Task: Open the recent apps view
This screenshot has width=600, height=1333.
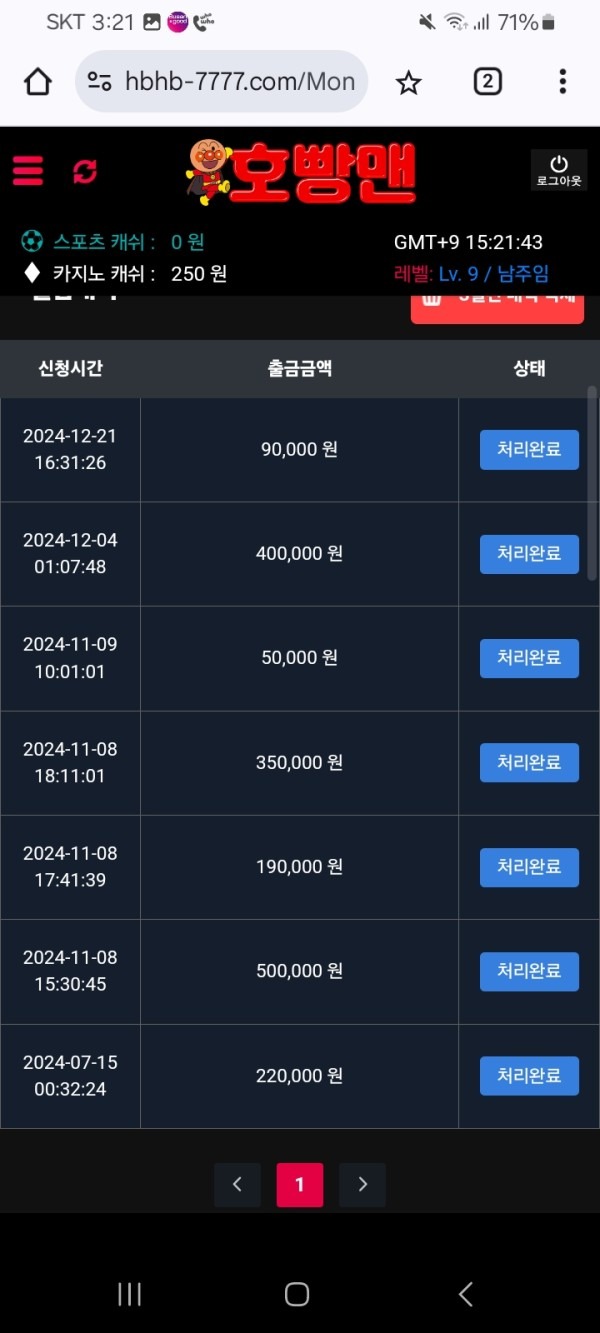Action: pos(130,1294)
